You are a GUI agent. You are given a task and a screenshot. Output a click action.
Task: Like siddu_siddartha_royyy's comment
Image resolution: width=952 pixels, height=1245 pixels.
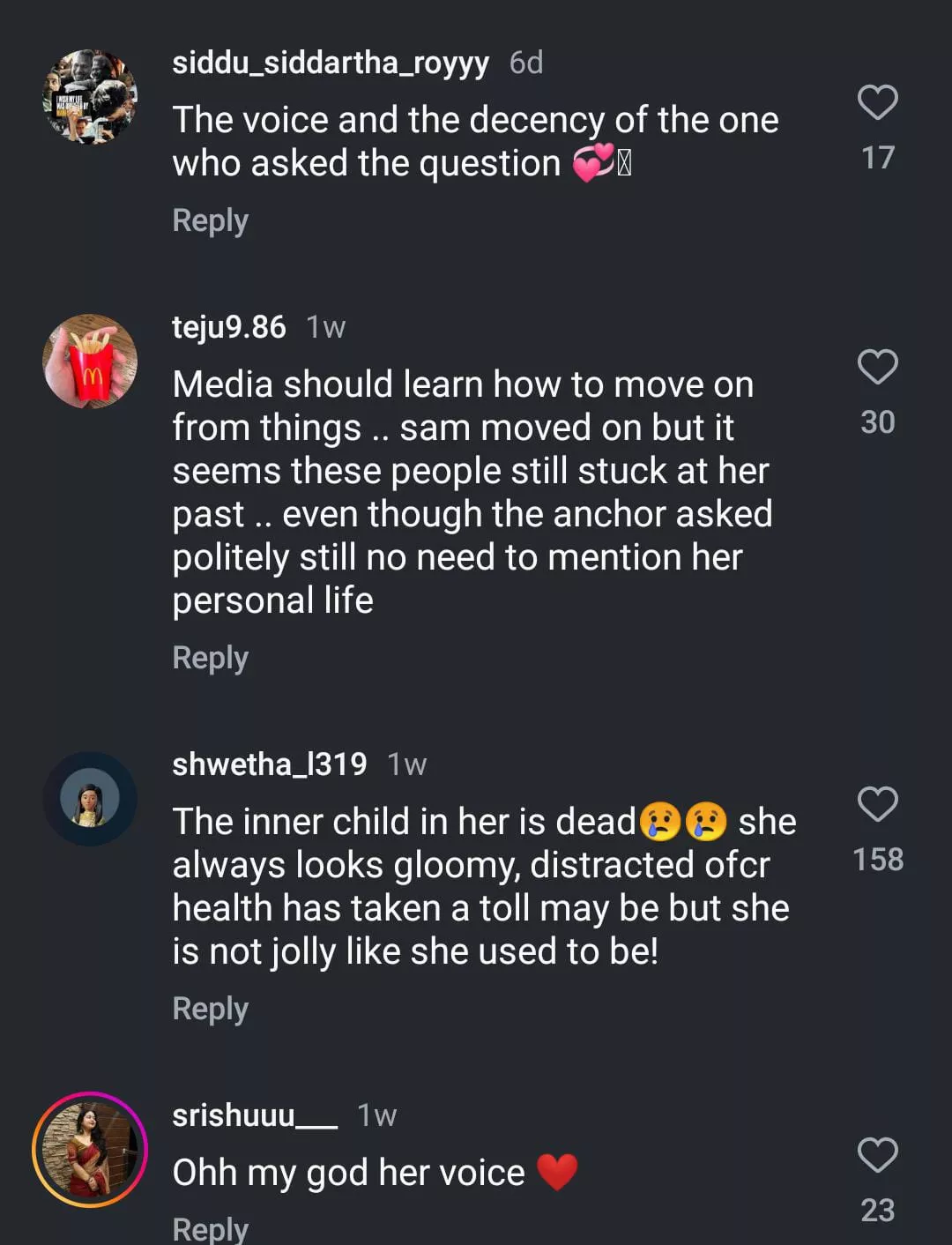[877, 103]
